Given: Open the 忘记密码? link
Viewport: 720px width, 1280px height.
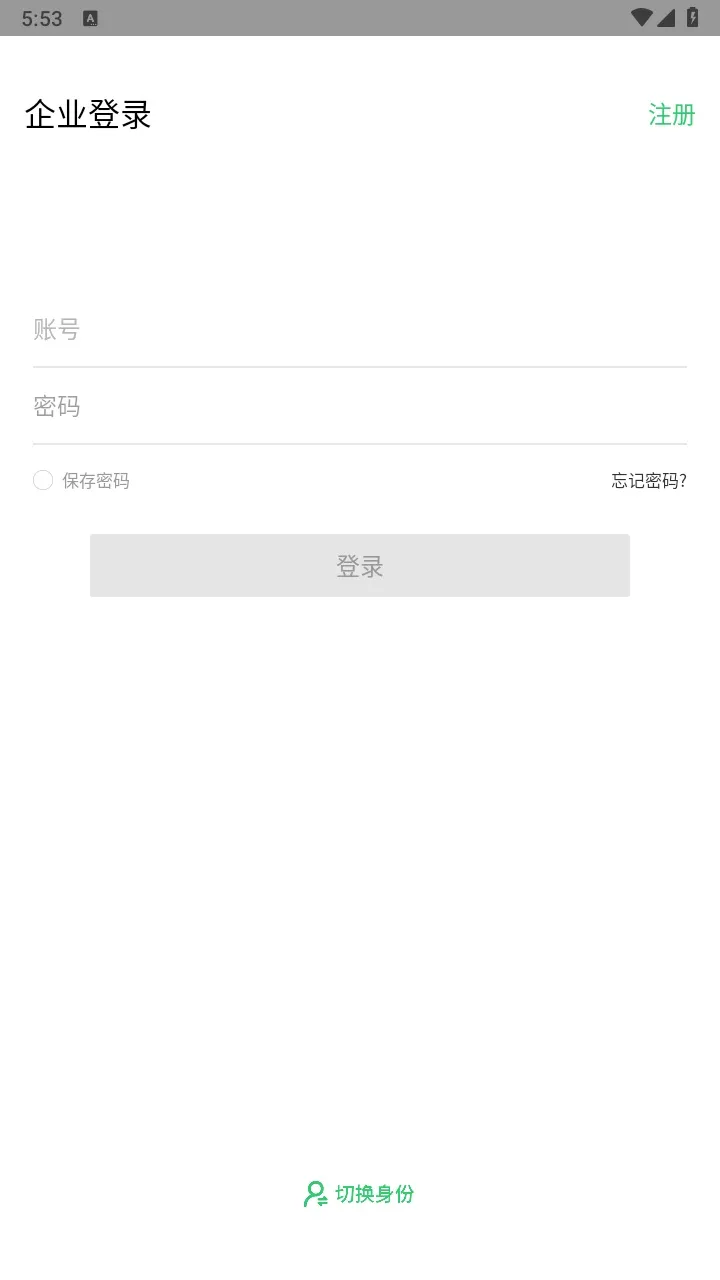Looking at the screenshot, I should click(649, 481).
